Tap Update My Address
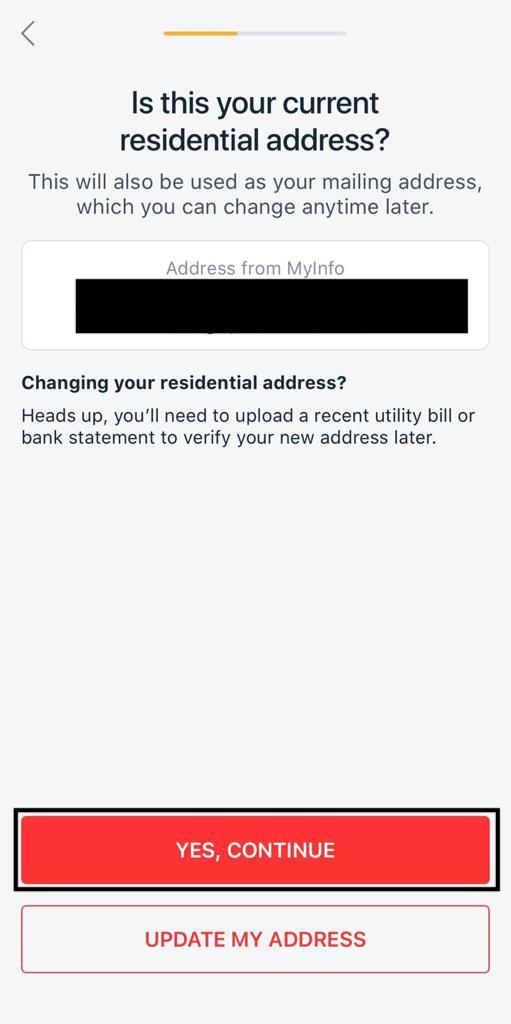The image size is (511, 1024). click(x=255, y=939)
